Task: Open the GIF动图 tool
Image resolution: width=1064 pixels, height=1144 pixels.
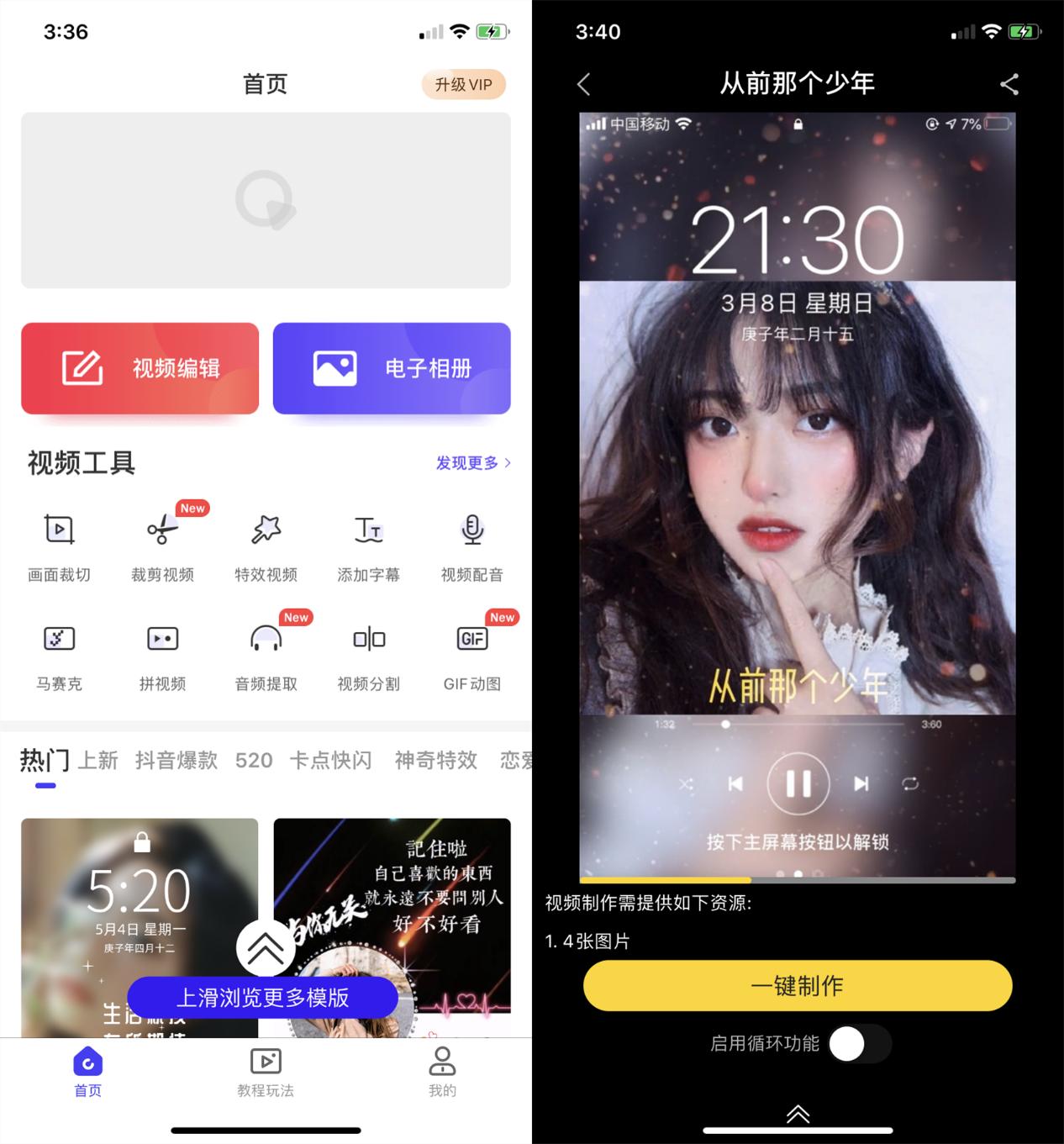Action: click(471, 654)
